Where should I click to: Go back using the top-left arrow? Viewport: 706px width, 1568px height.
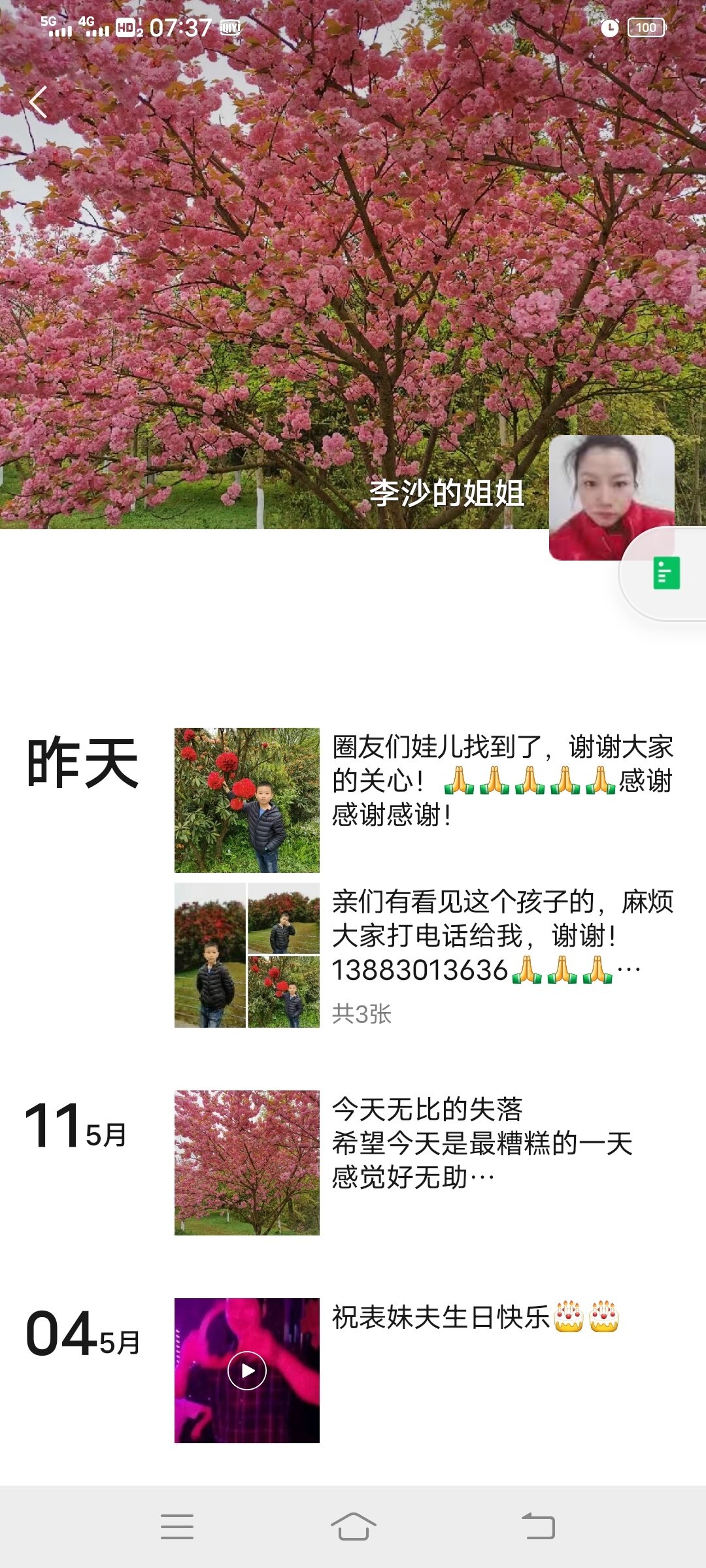click(x=38, y=102)
